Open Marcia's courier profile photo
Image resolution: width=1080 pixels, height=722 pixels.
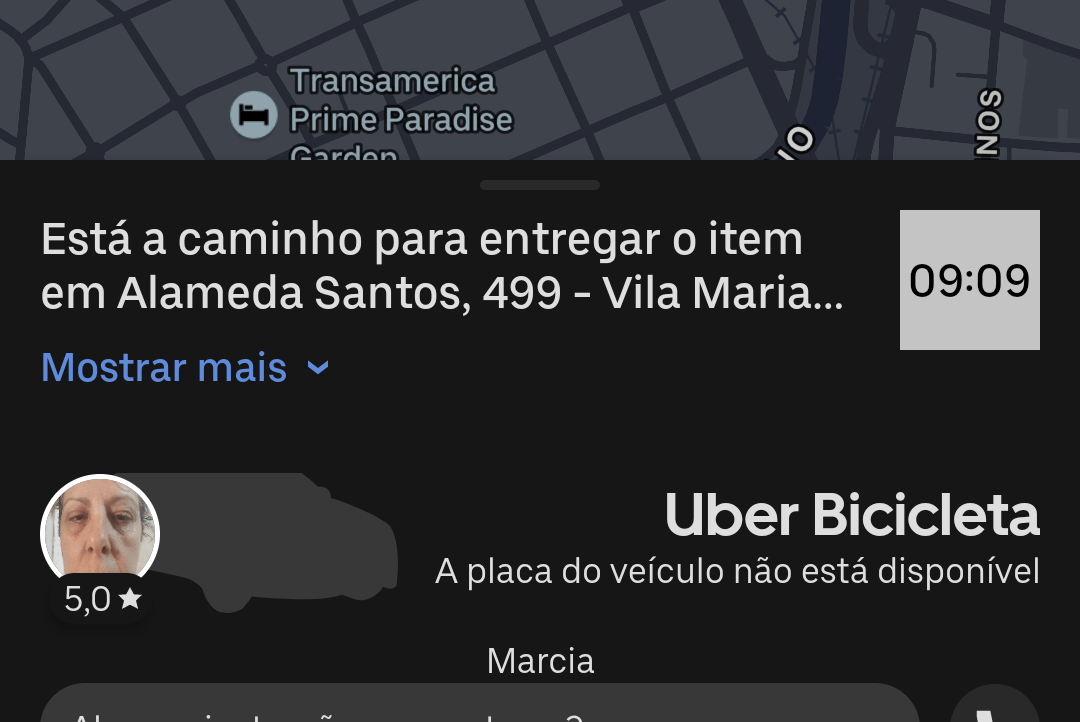click(99, 533)
